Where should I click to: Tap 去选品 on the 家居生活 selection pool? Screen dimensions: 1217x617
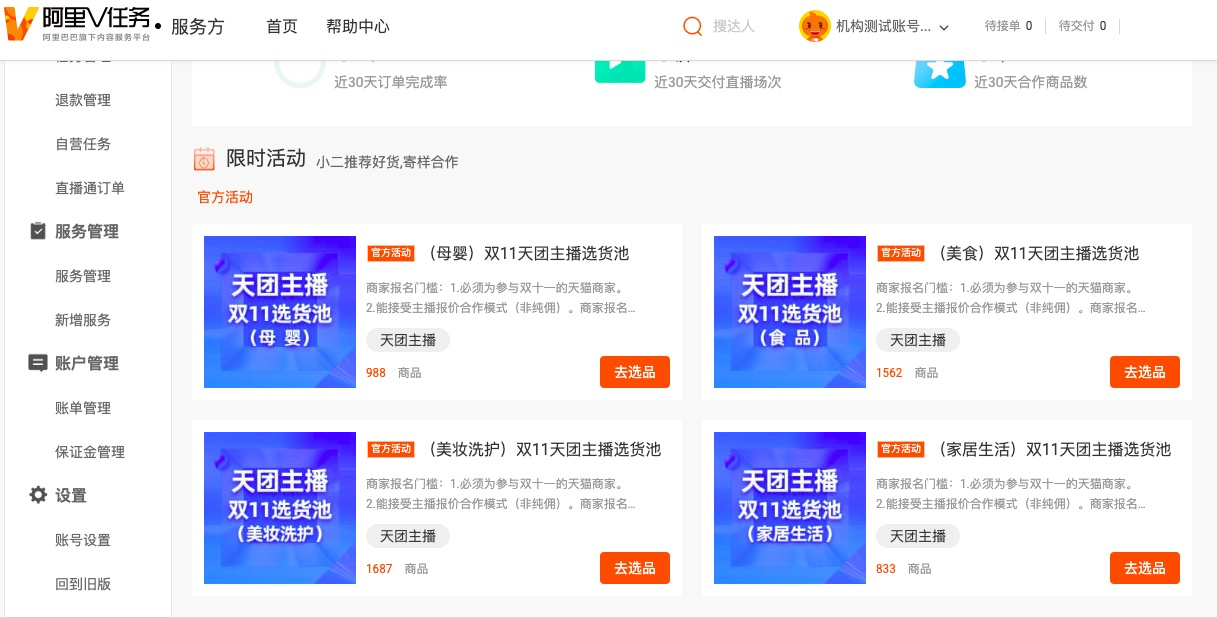(x=1145, y=568)
